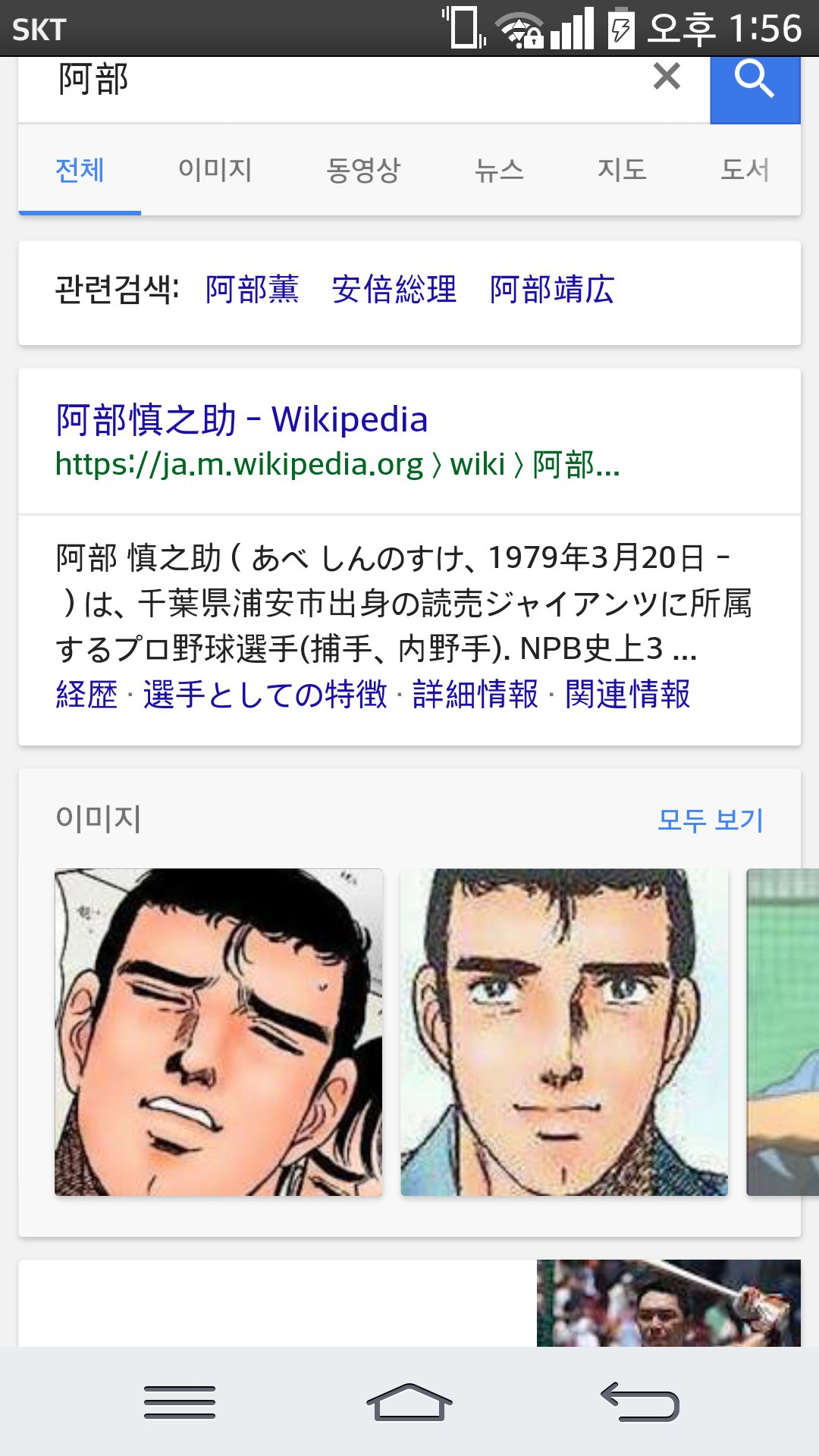Image resolution: width=819 pixels, height=1456 pixels.
Task: Select the 전체 tab
Action: point(80,170)
